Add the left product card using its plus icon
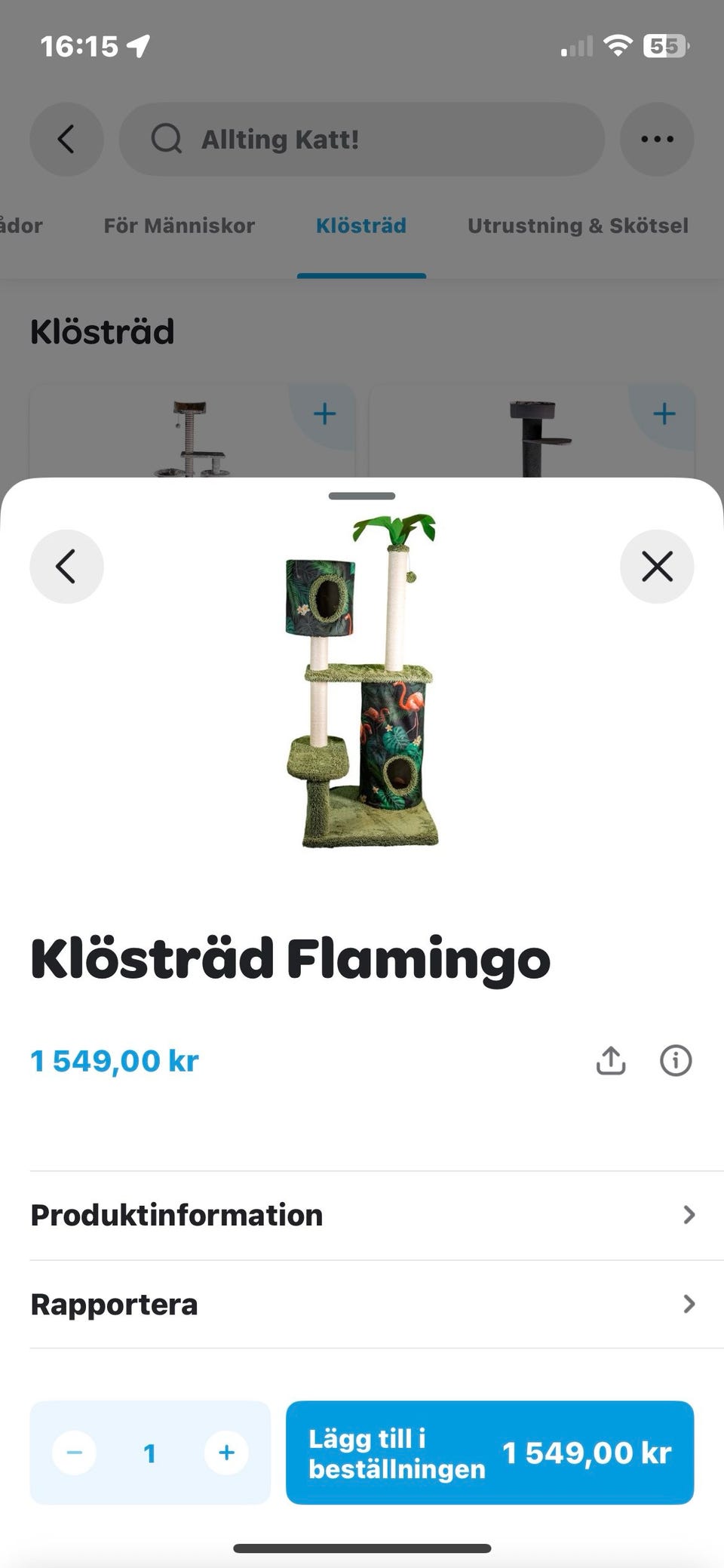 (x=325, y=413)
